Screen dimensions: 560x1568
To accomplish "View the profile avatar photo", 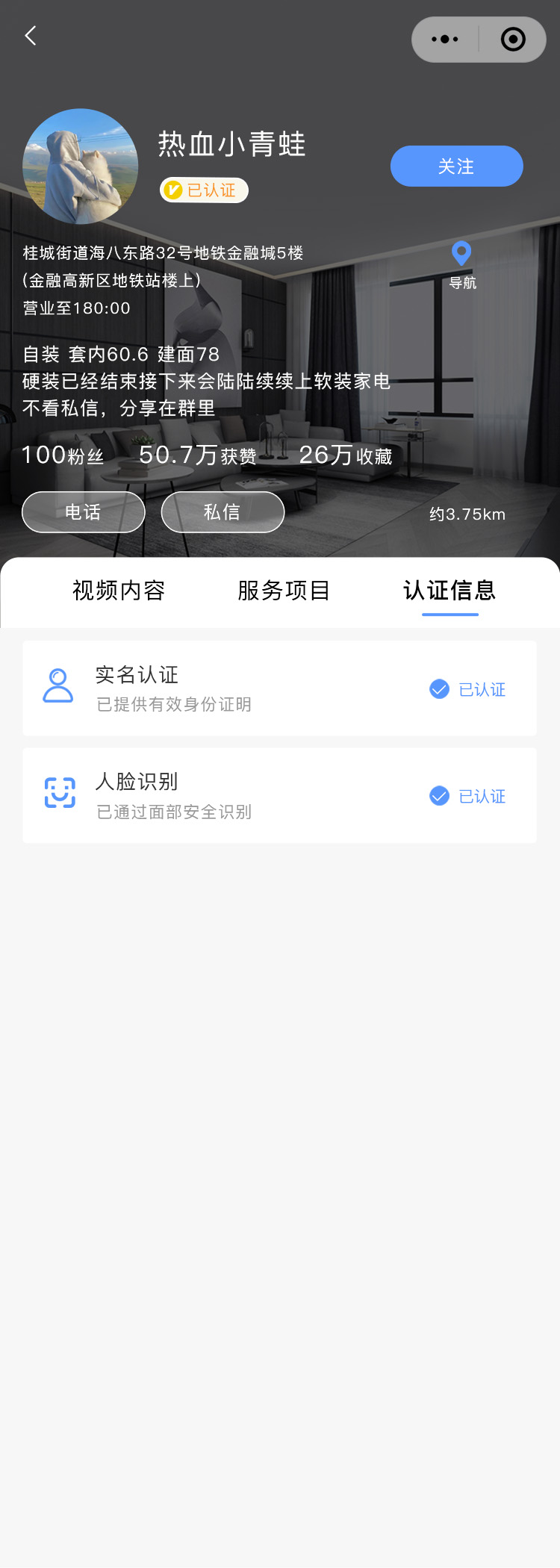I will click(81, 167).
